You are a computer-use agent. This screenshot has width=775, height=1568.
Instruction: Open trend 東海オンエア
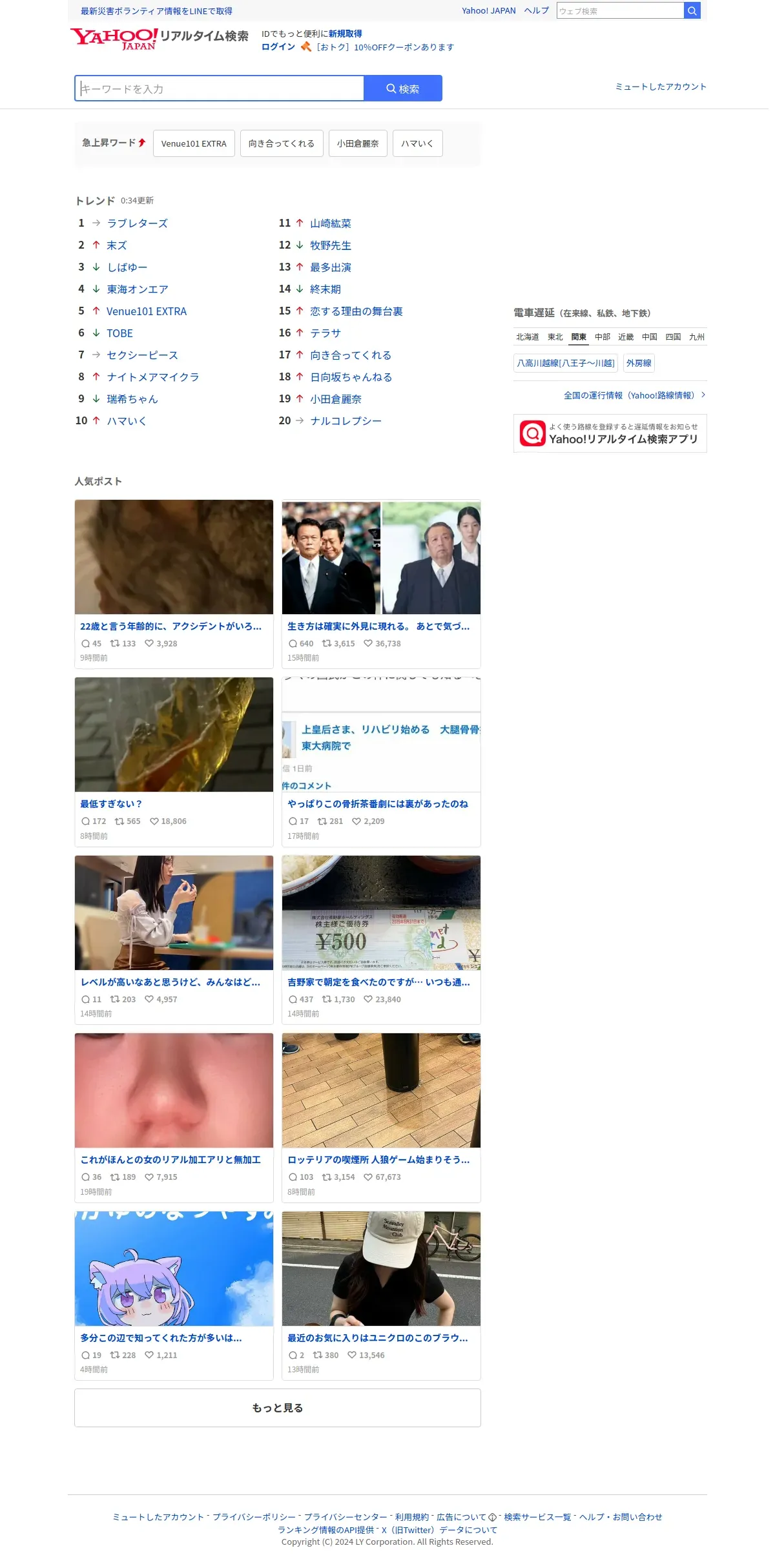pyautogui.click(x=137, y=289)
